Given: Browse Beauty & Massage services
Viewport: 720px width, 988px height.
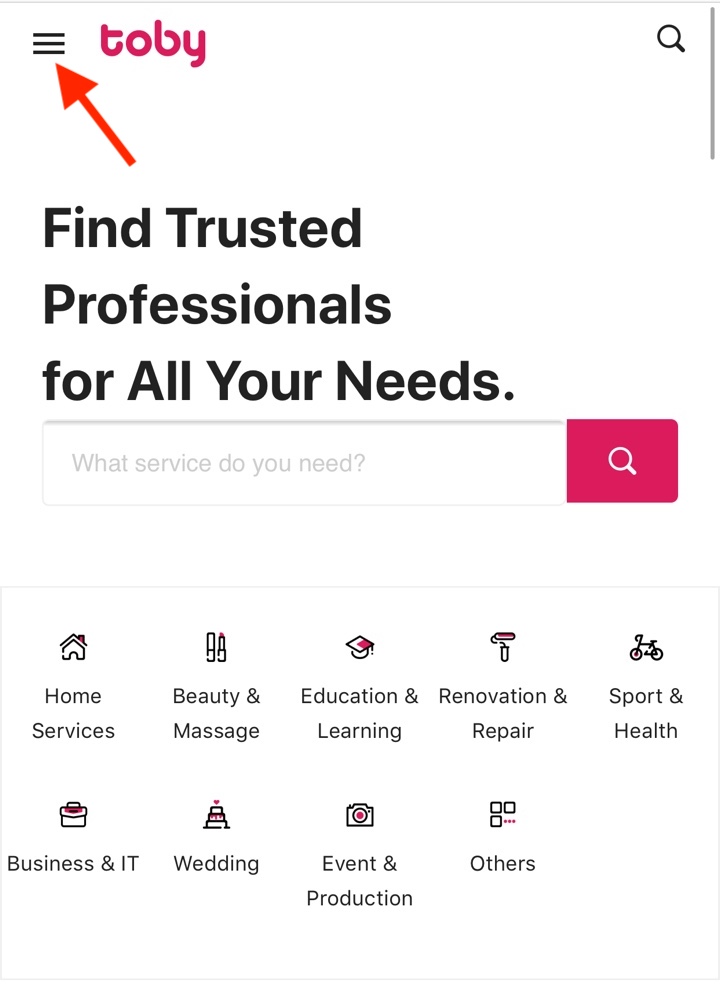Looking at the screenshot, I should click(x=216, y=686).
